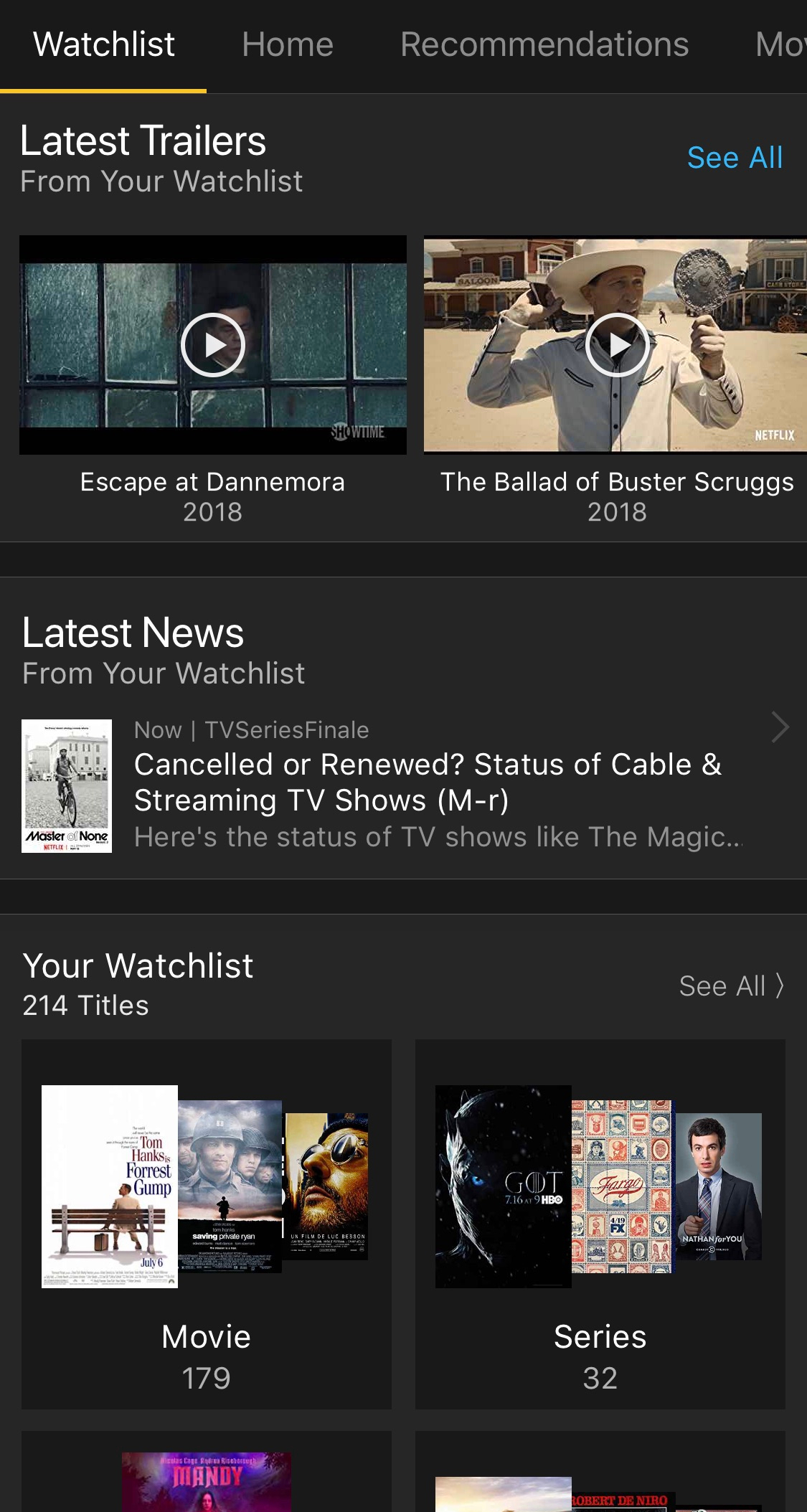807x1512 pixels.
Task: Switch to the Home tab
Action: click(x=288, y=45)
